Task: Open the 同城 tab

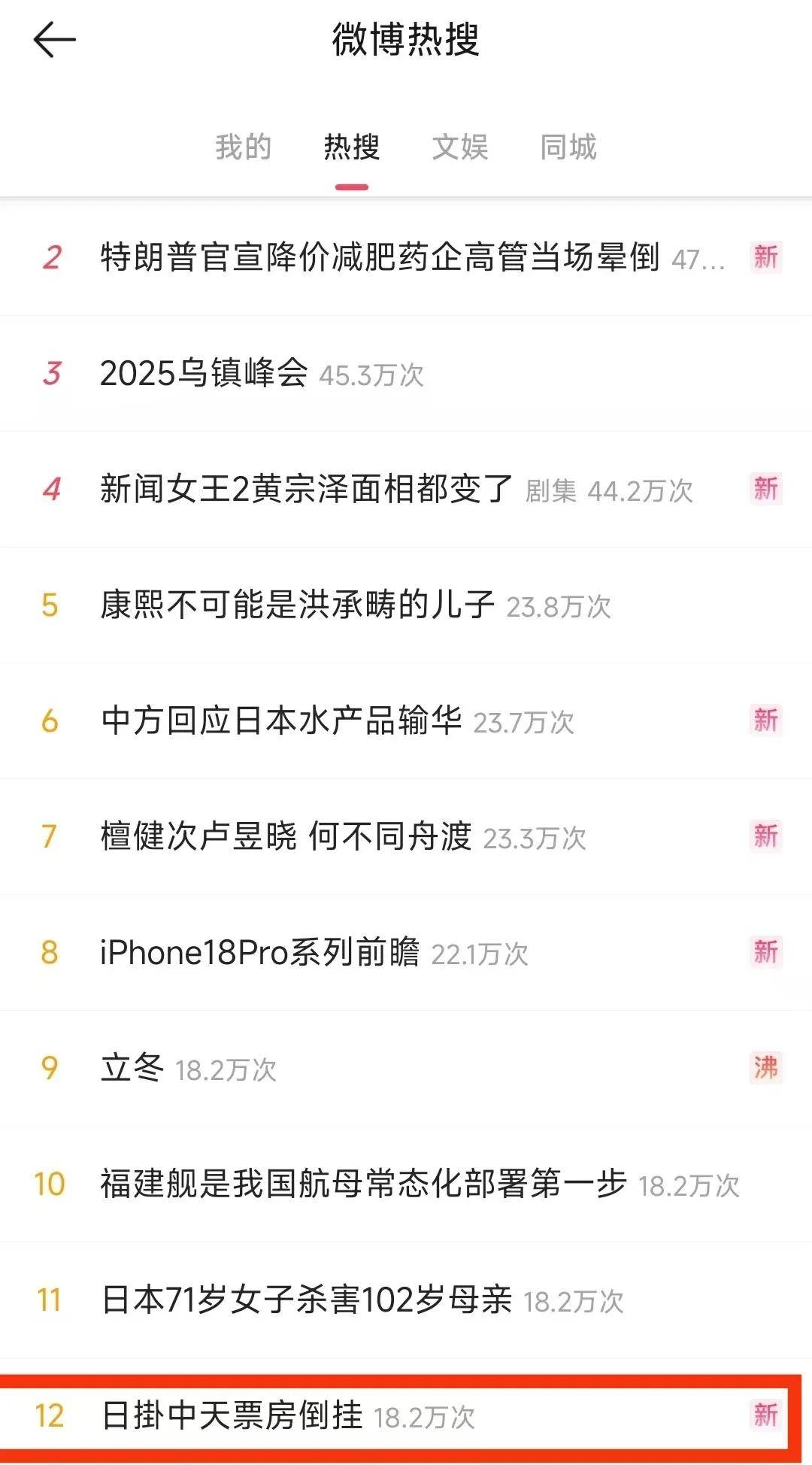Action: pos(568,148)
